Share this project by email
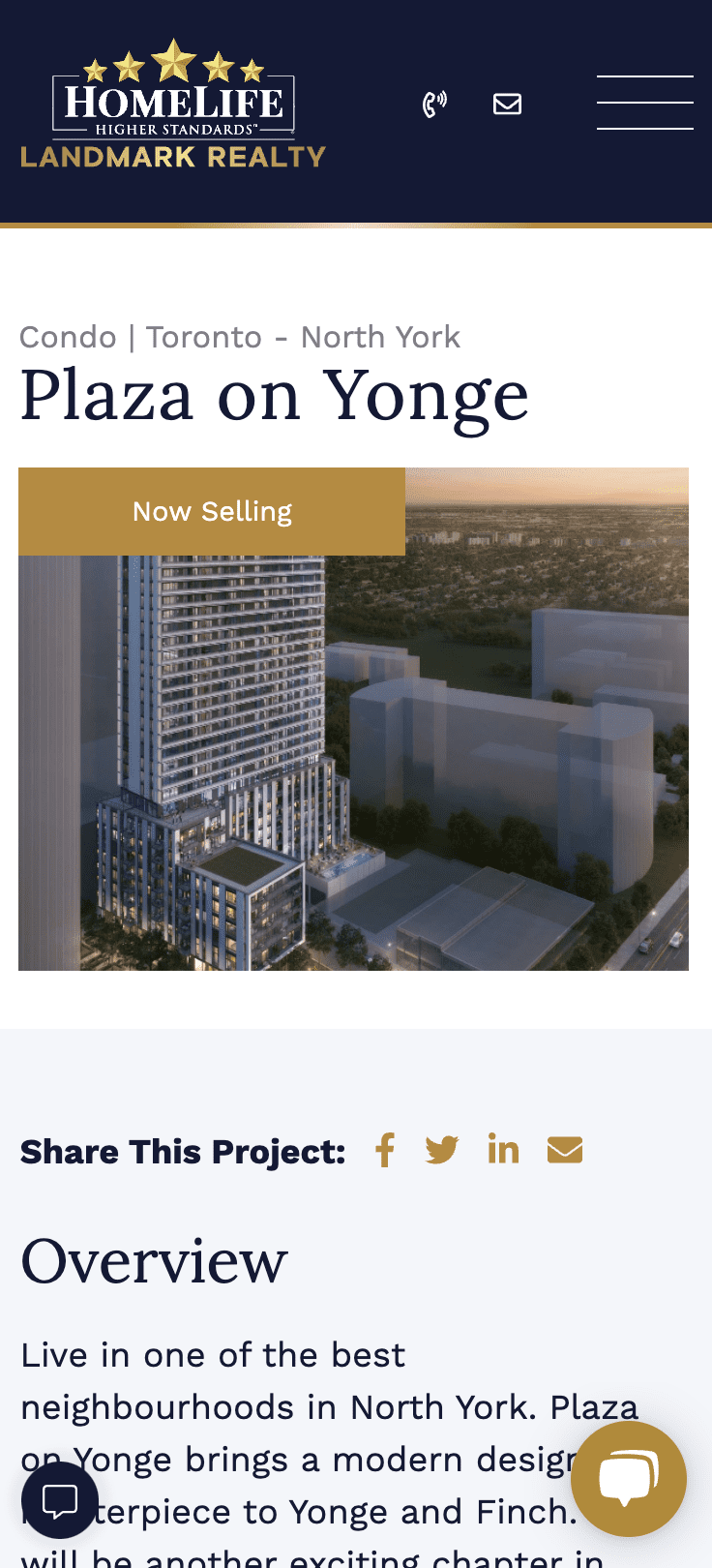The height and width of the screenshot is (1568, 712). 565,1150
